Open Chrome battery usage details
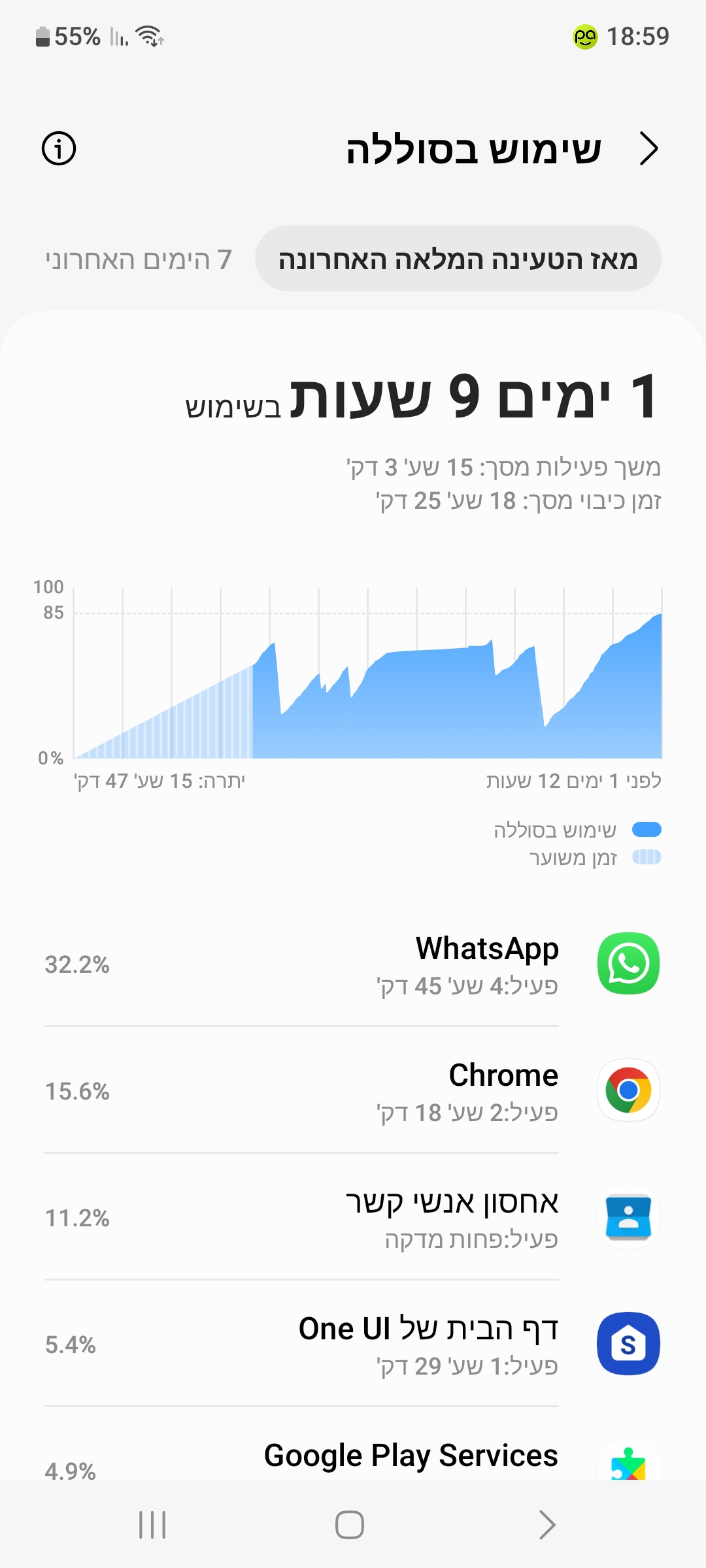The width and height of the screenshot is (706, 1568). click(x=353, y=1090)
